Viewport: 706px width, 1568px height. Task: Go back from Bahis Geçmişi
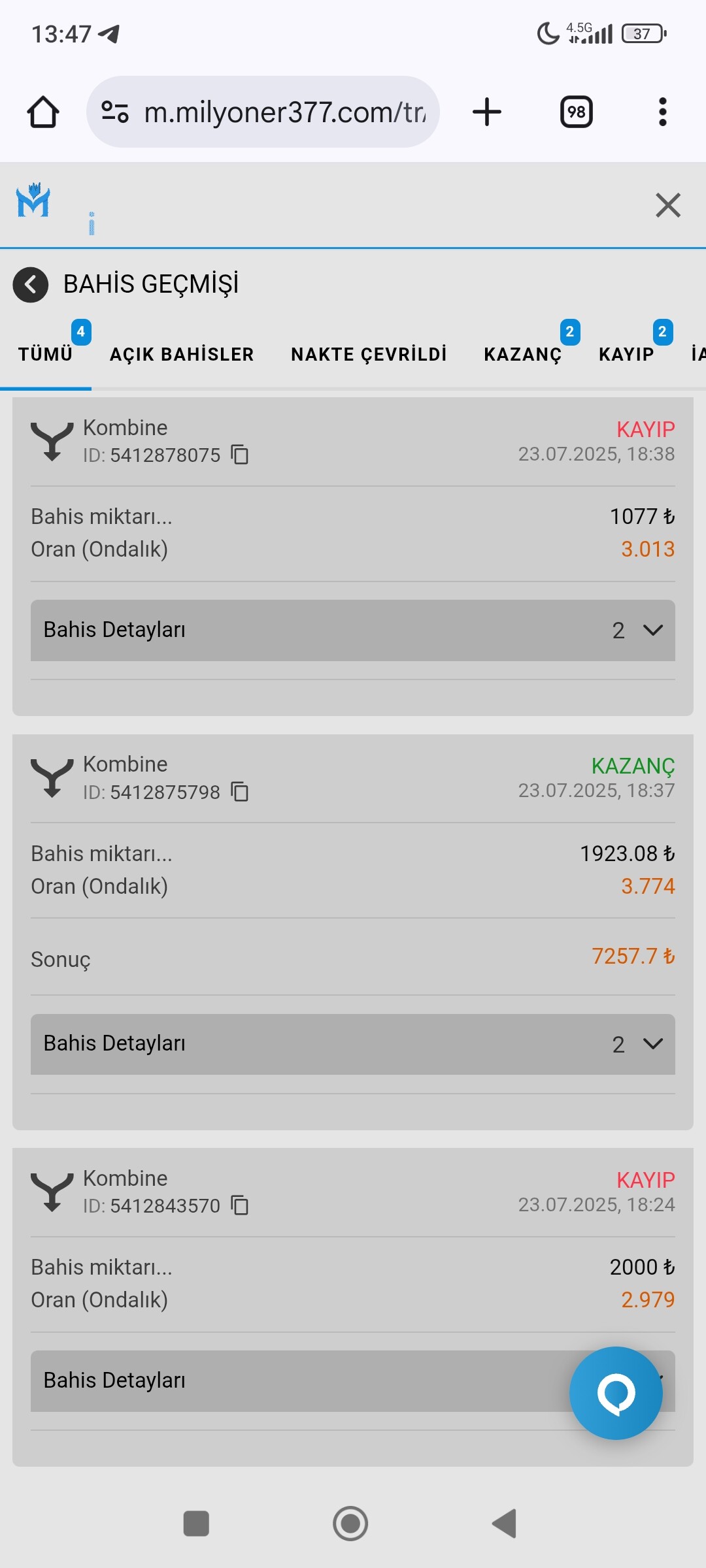click(x=30, y=285)
